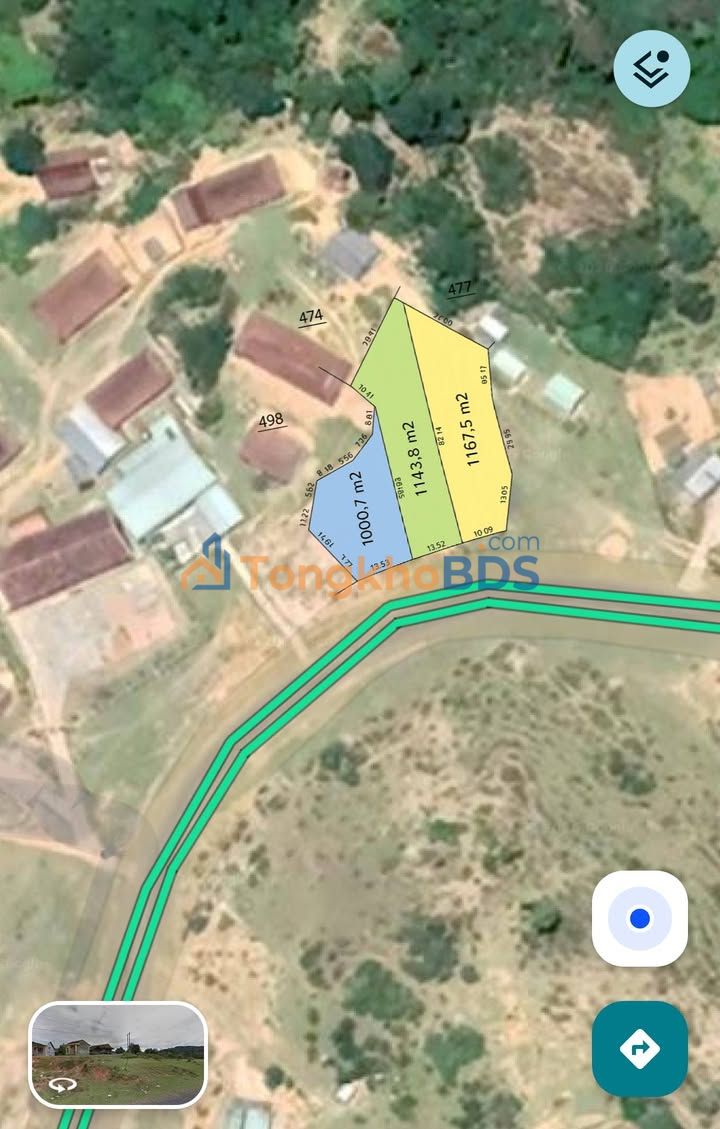Image resolution: width=720 pixels, height=1129 pixels.
Task: Open the map layers selector
Action: (x=652, y=68)
